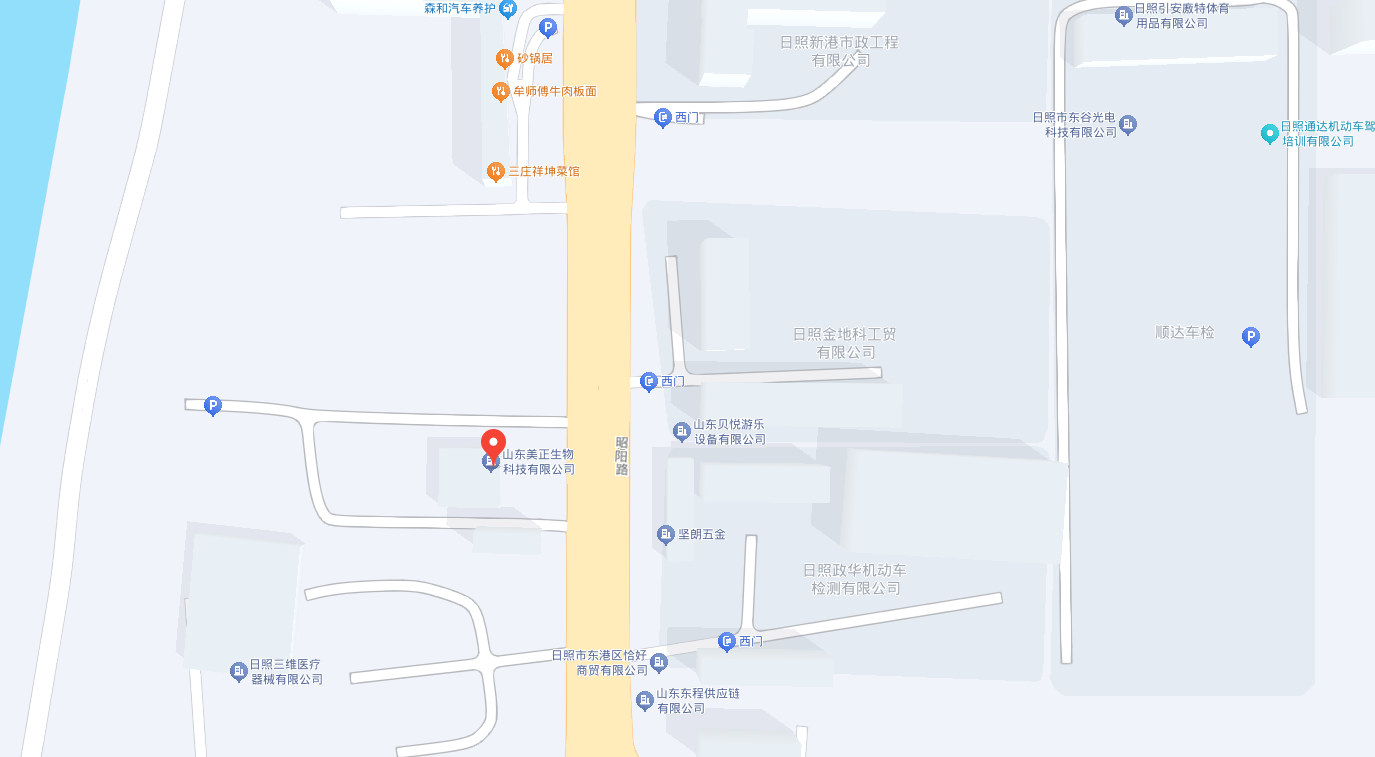Select the 日照市东谷光电科技有限公司 marker
Image resolution: width=1375 pixels, height=757 pixels.
pyautogui.click(x=1128, y=125)
